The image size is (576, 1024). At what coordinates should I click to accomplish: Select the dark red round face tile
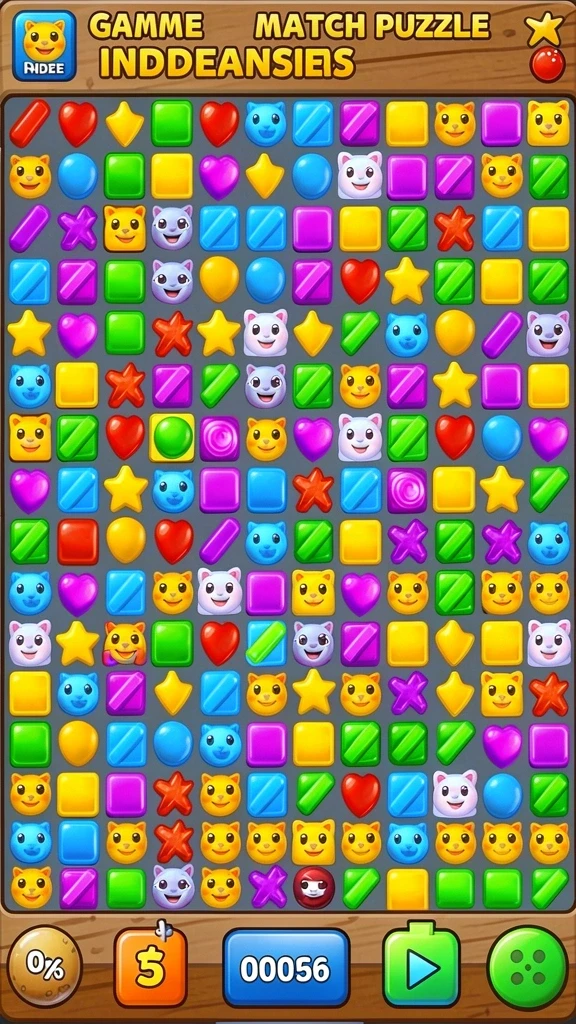[314, 888]
